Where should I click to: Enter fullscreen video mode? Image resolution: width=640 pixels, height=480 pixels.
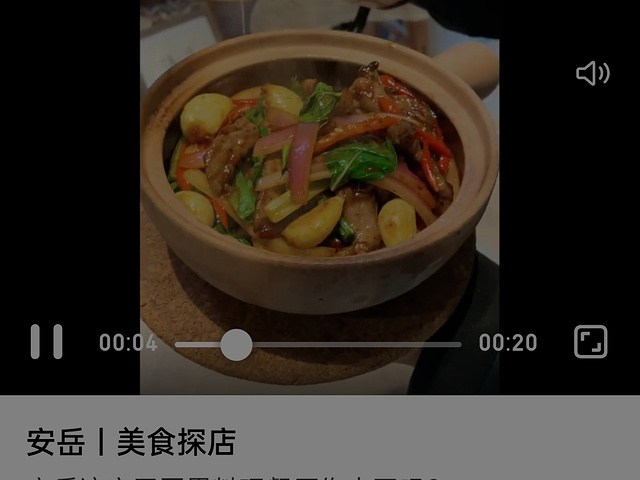coord(590,342)
